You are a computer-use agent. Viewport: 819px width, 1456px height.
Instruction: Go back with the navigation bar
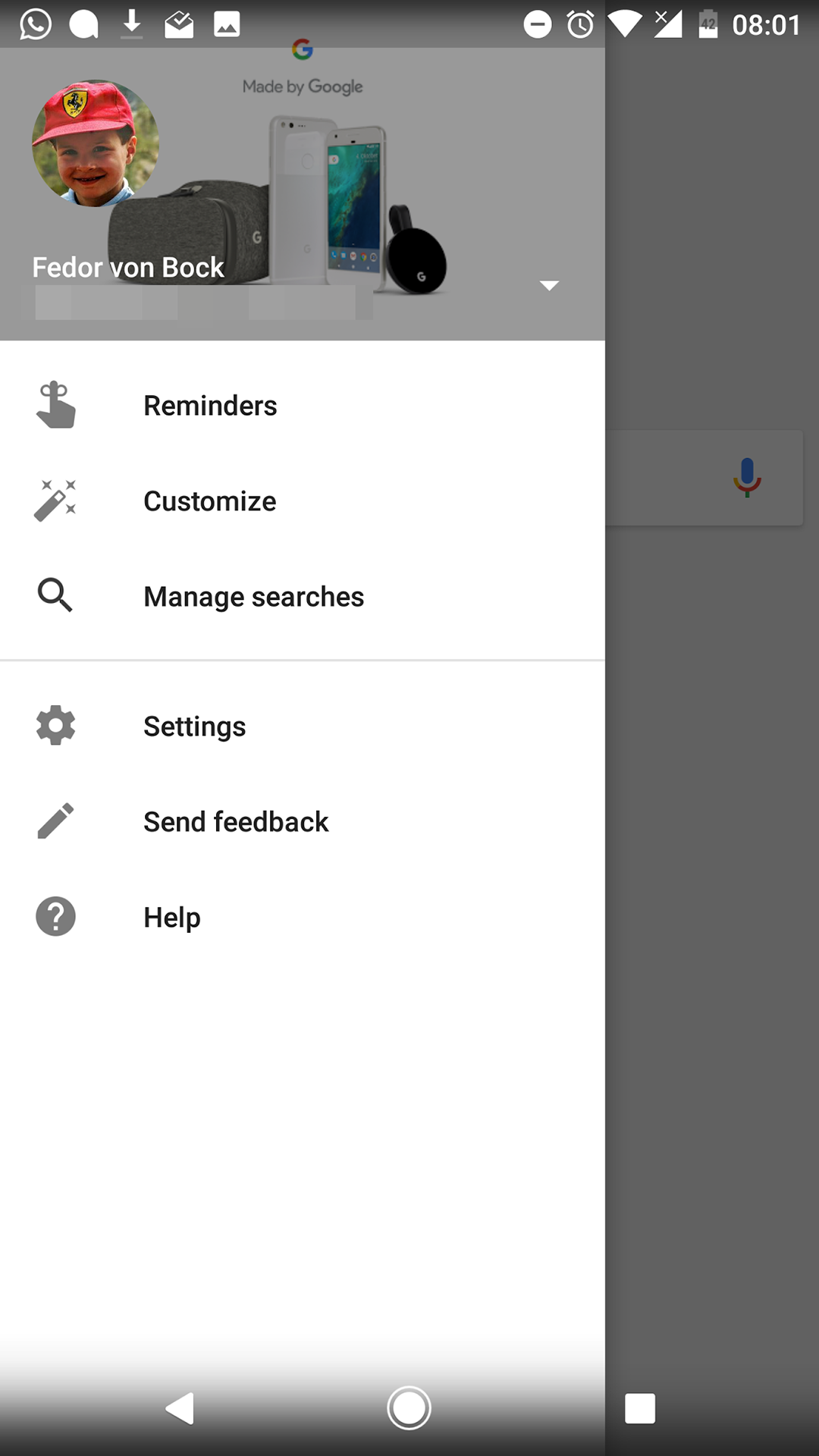coord(180,1408)
